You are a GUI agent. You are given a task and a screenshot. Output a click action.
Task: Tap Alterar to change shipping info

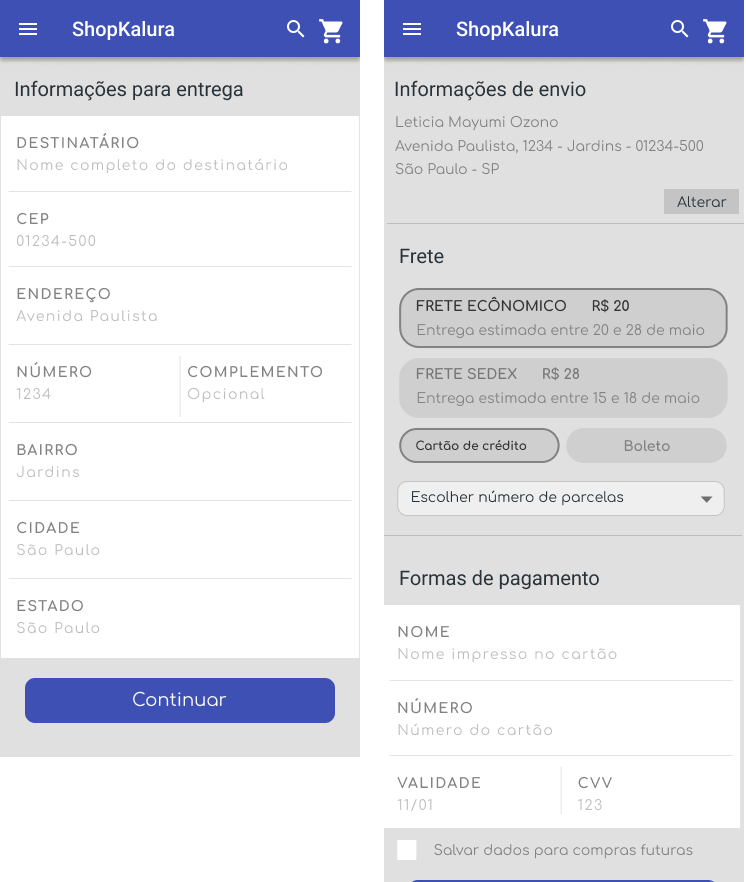(x=701, y=202)
